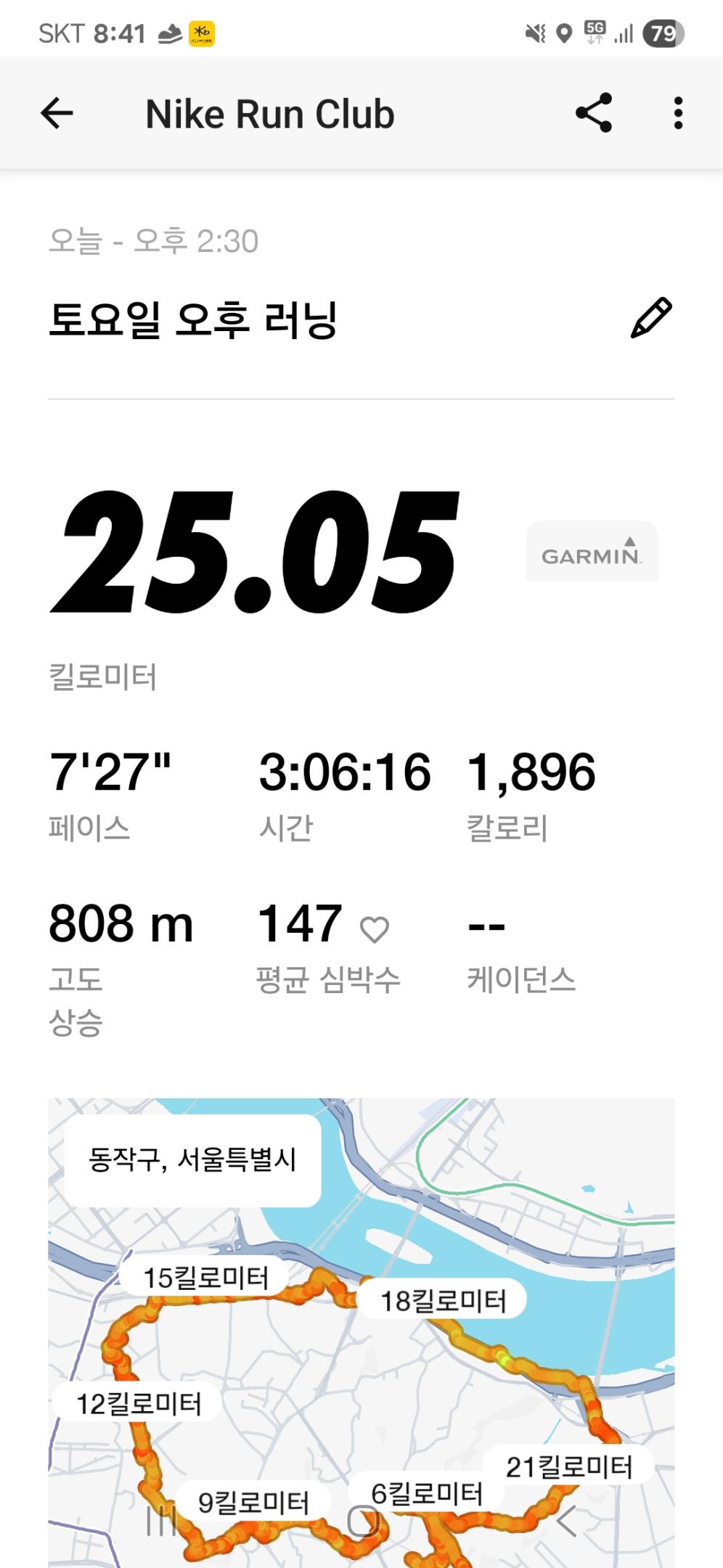Share this 25.05 km run

point(594,113)
